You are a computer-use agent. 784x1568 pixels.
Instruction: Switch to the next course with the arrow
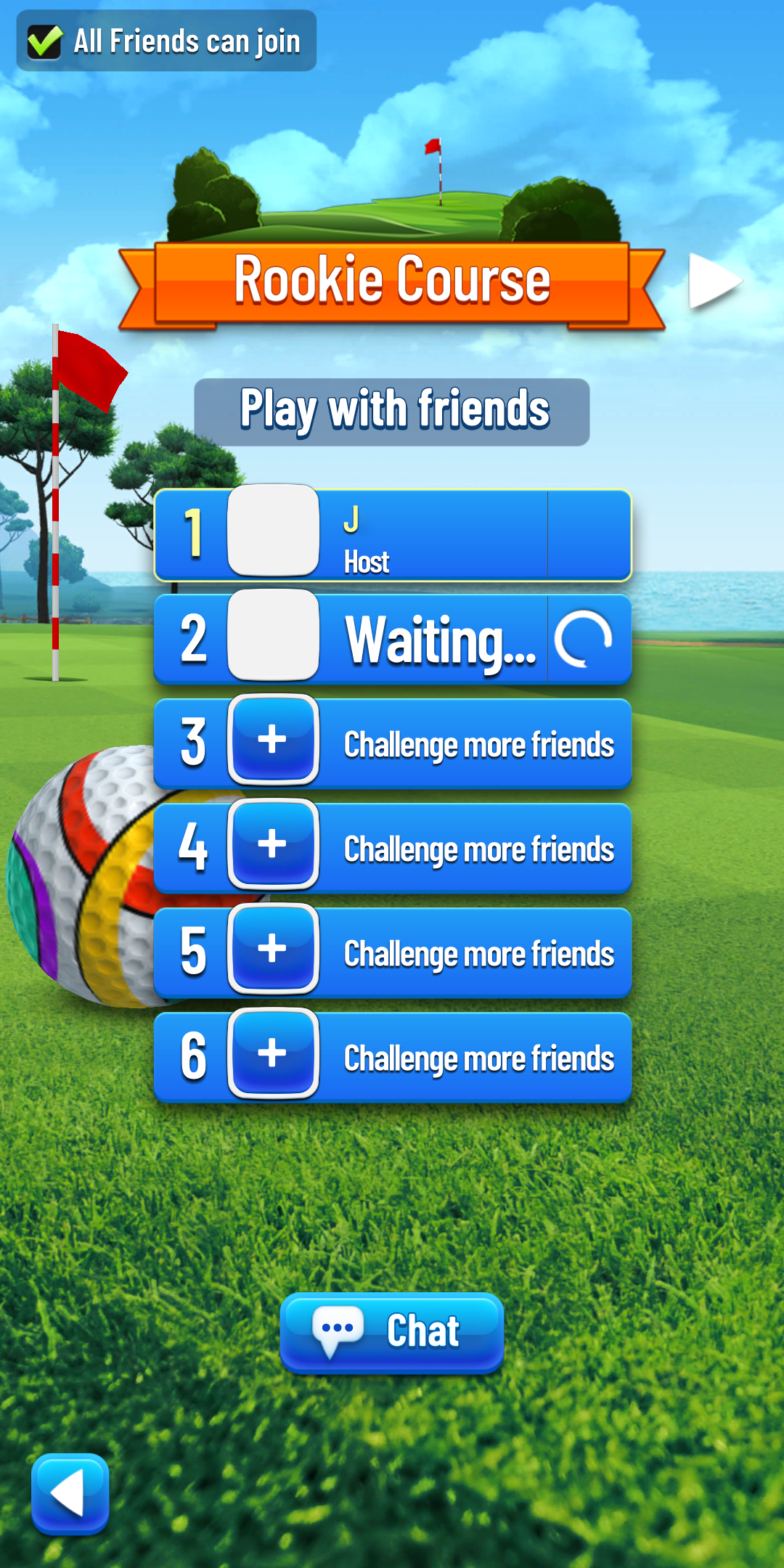(x=715, y=281)
